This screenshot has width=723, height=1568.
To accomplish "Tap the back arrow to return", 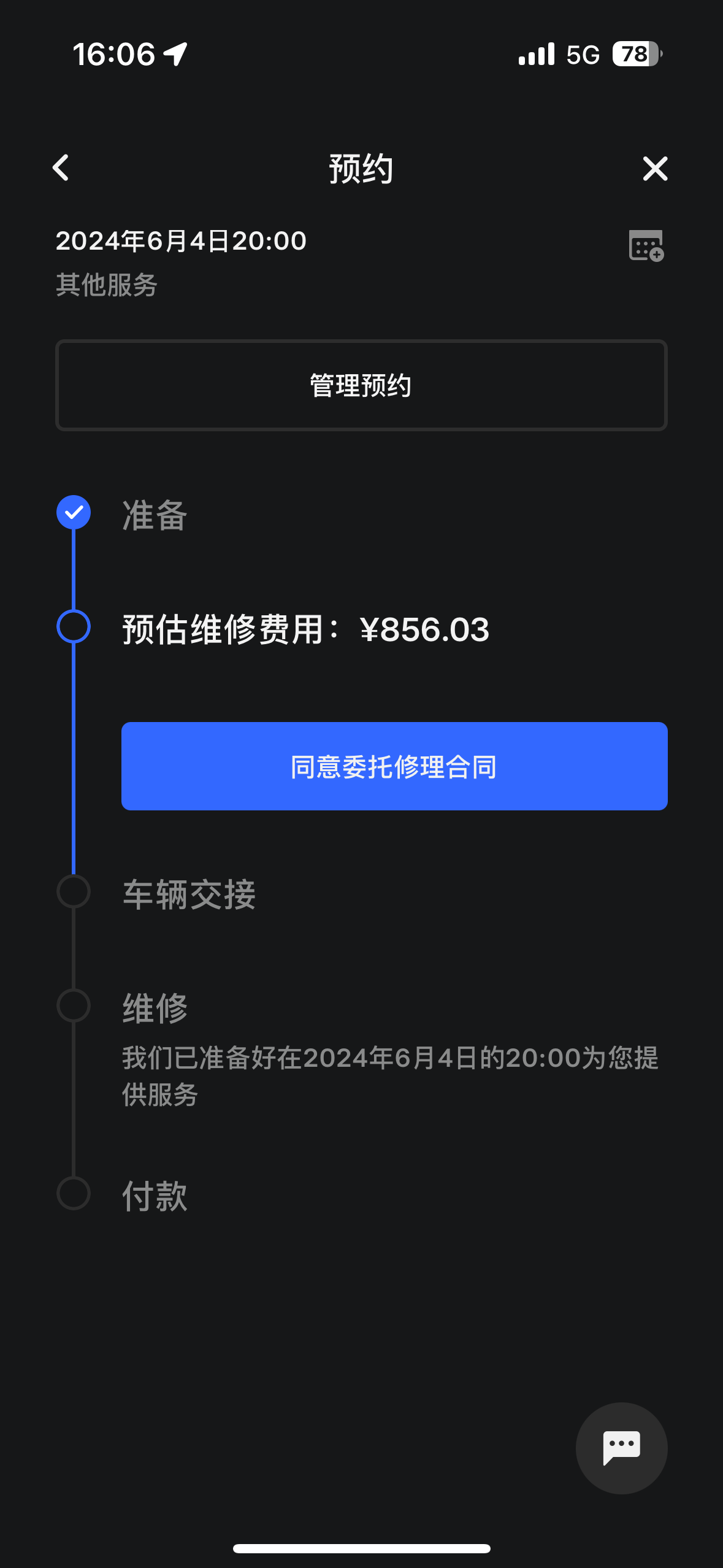I will pos(61,168).
